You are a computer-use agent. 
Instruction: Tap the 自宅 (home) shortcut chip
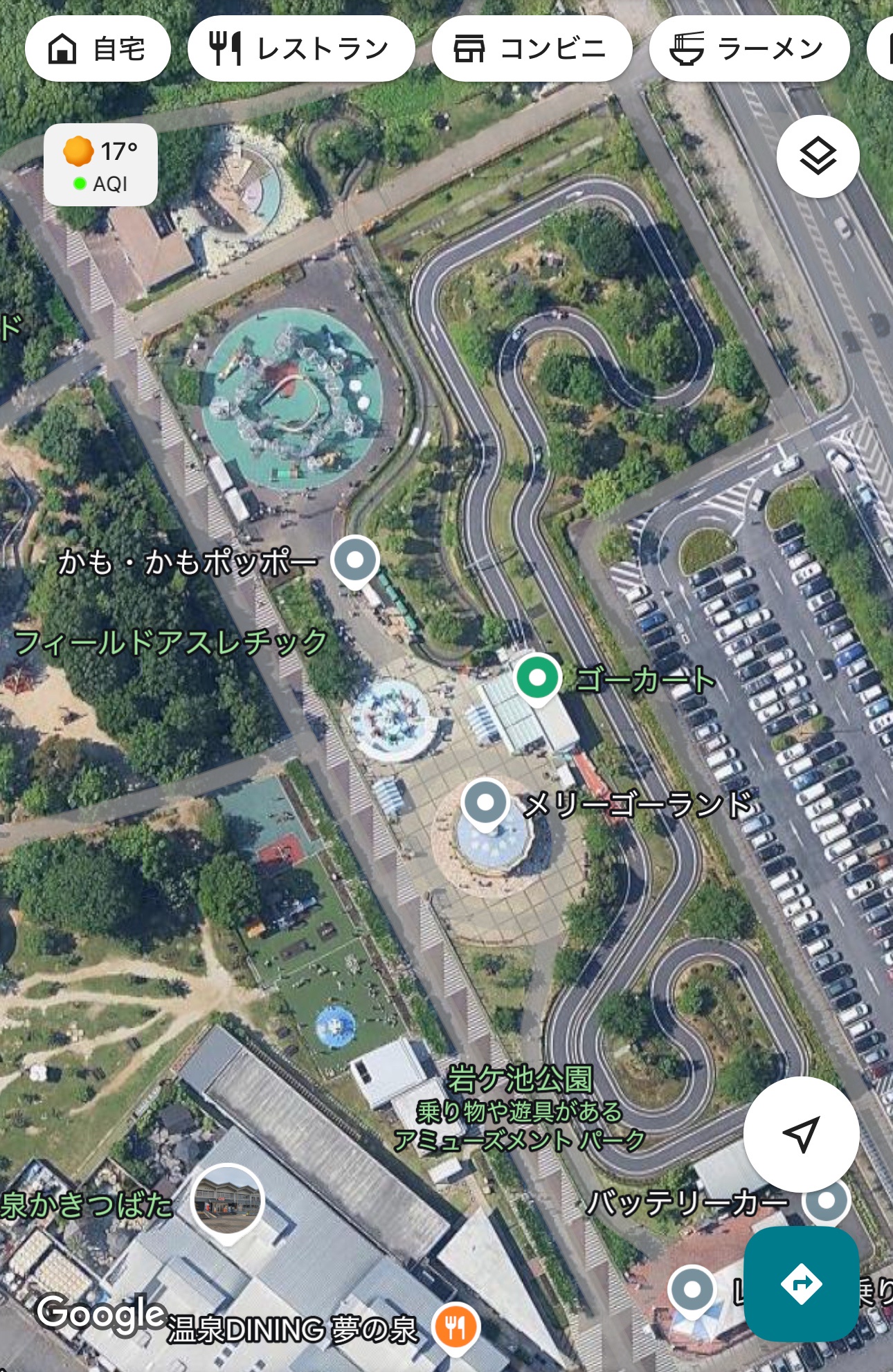[x=97, y=49]
